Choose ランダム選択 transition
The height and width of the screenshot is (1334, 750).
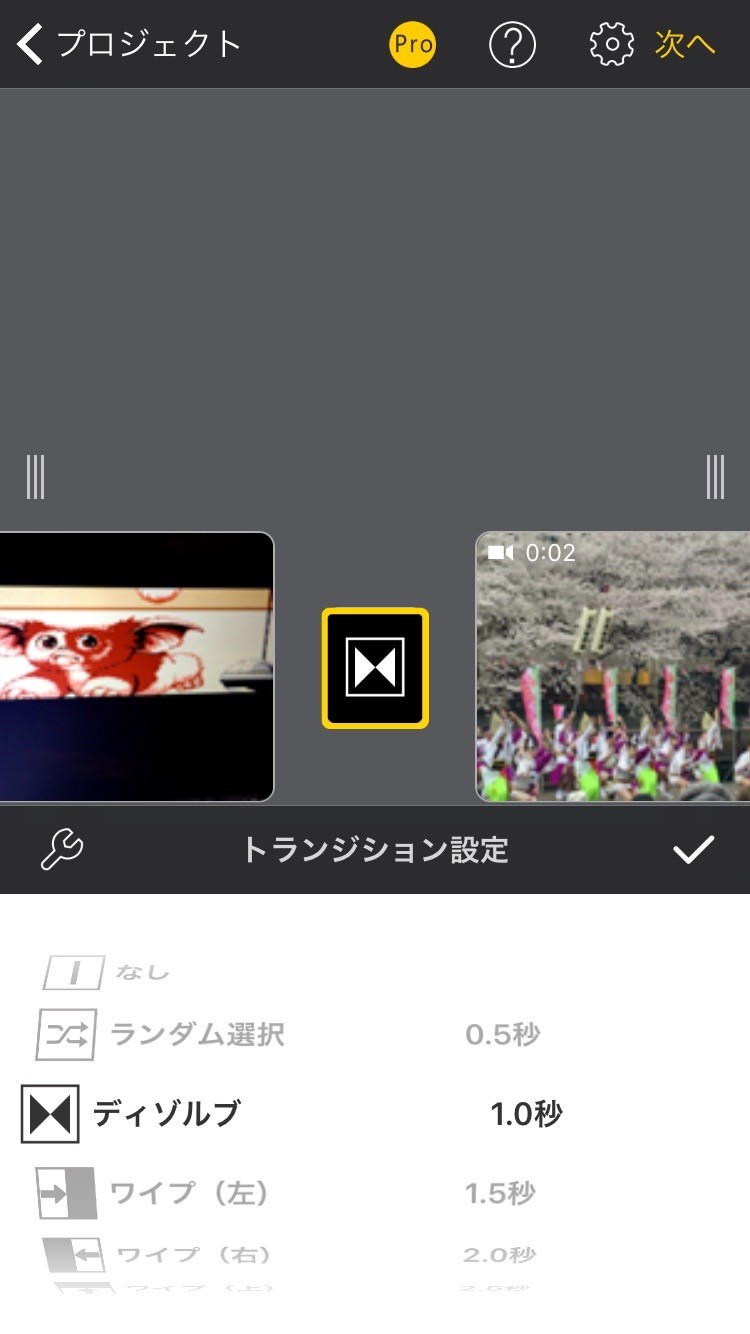tap(161, 1034)
